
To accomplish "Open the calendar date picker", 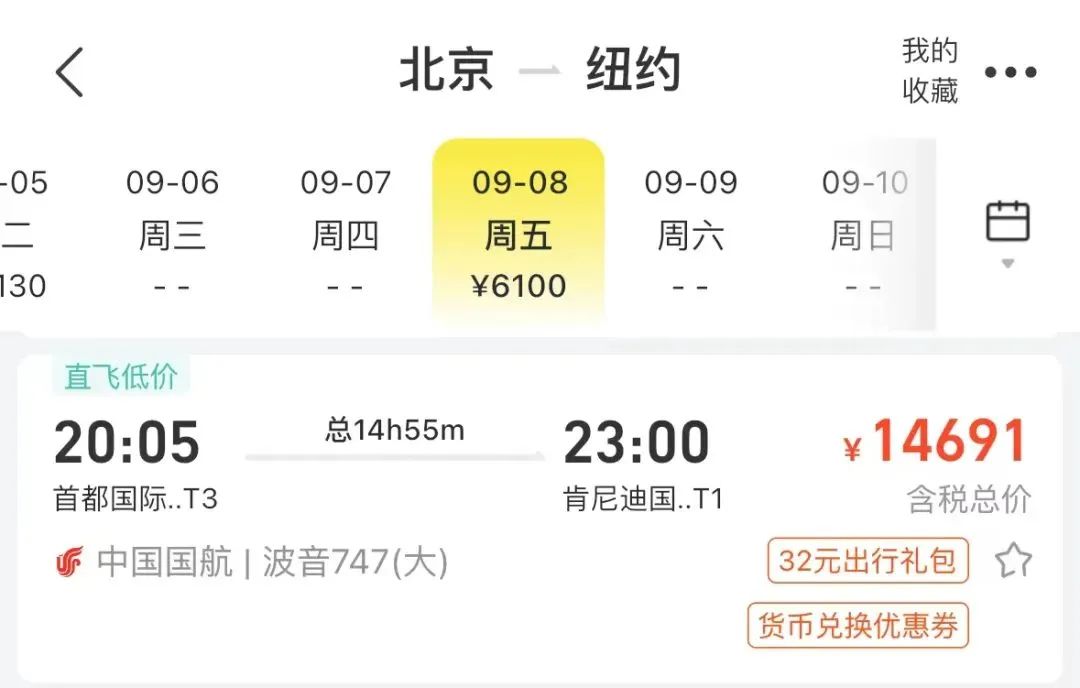I will coord(1007,228).
